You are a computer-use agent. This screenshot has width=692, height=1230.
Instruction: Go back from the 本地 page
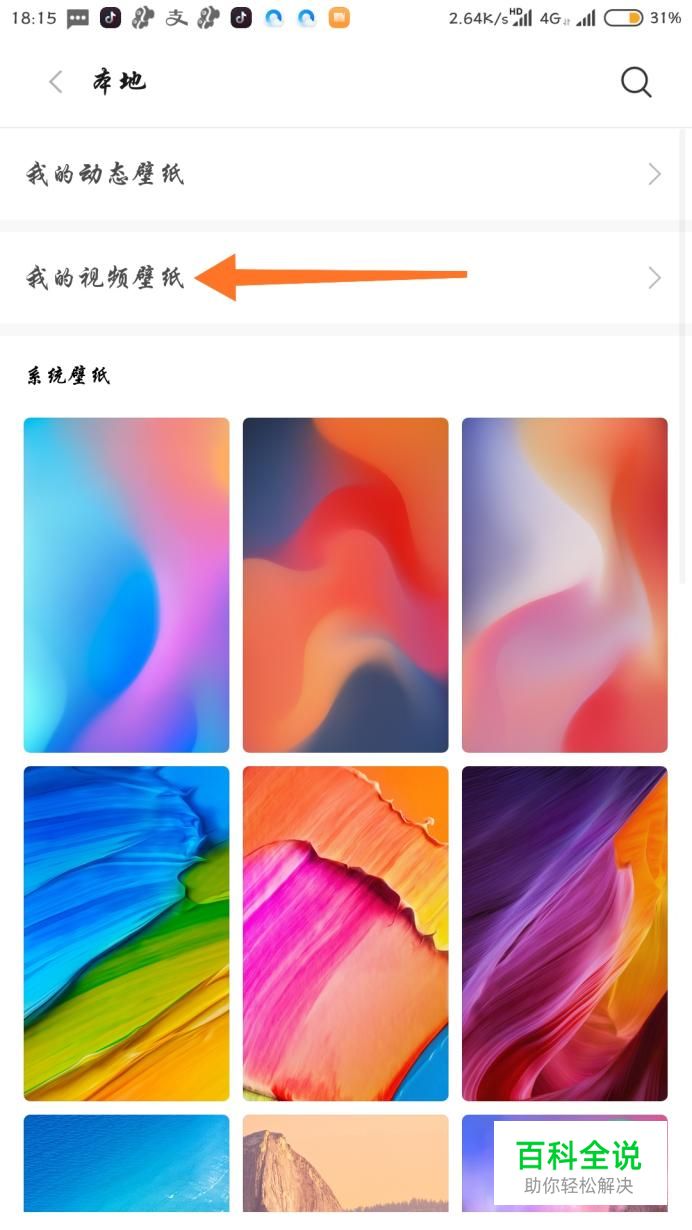[x=56, y=82]
